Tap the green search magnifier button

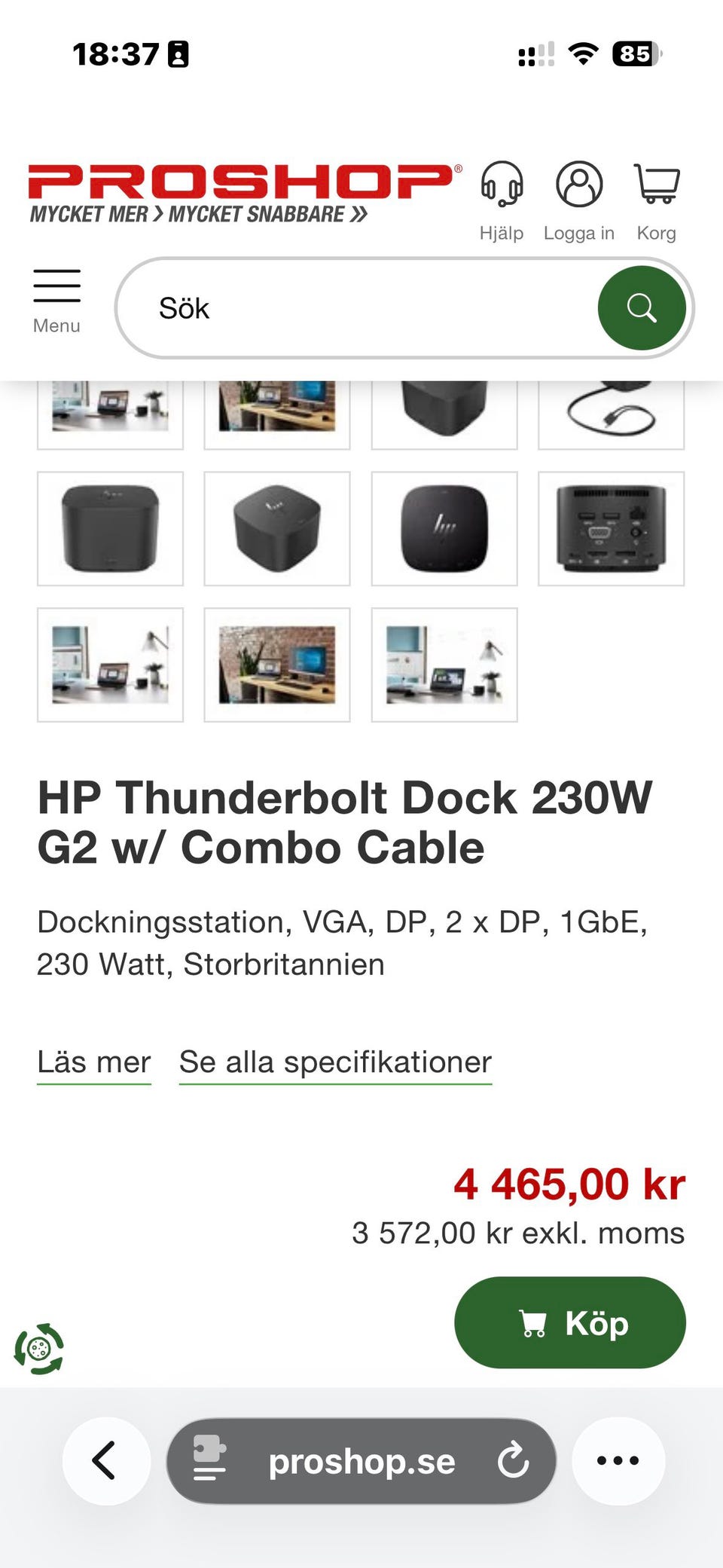click(x=642, y=307)
